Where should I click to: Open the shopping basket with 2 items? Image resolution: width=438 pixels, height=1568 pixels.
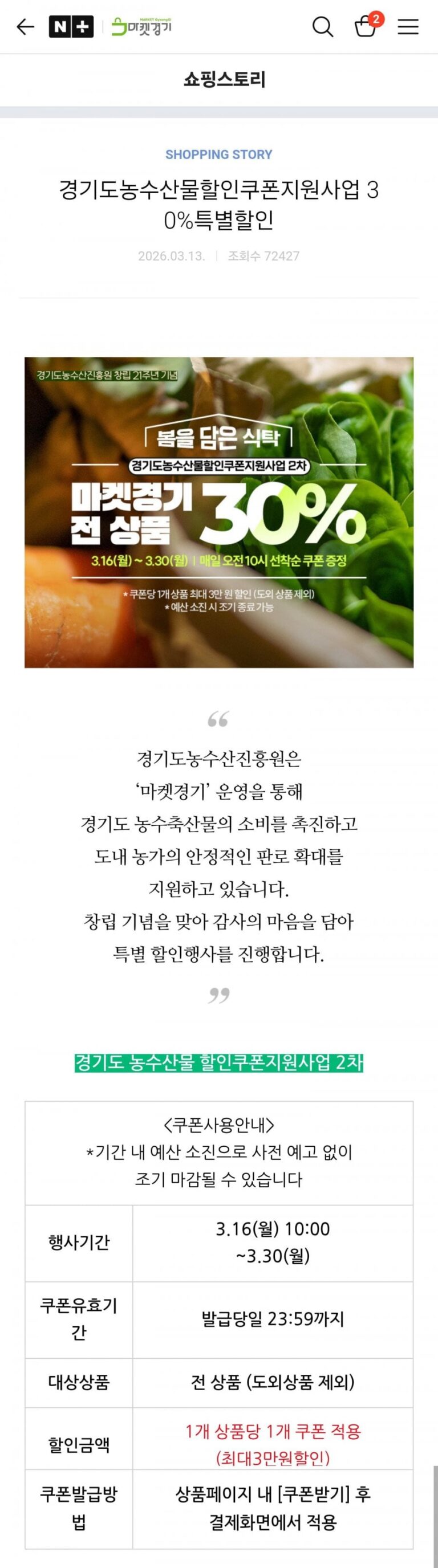(x=366, y=27)
